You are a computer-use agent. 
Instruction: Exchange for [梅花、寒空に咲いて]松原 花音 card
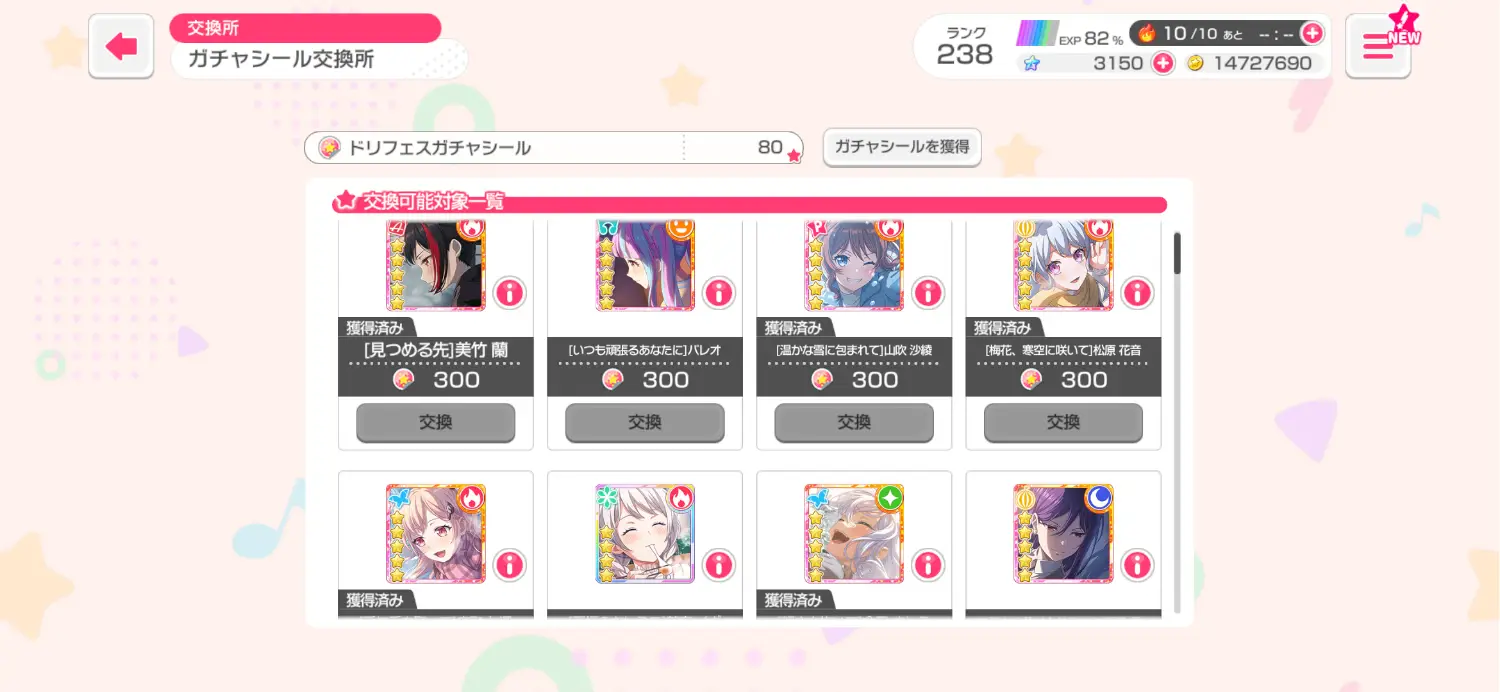tap(1062, 422)
